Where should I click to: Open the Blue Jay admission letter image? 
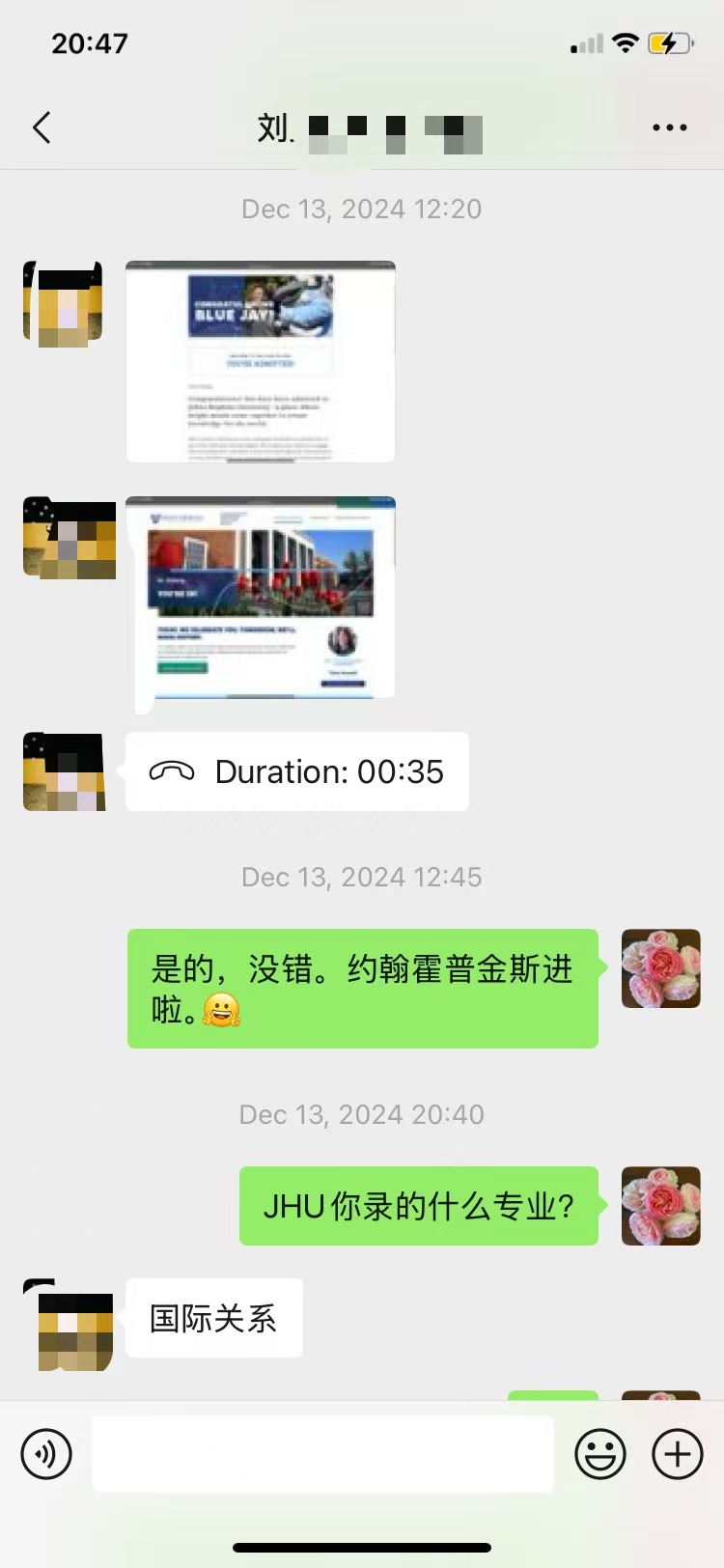click(x=261, y=362)
